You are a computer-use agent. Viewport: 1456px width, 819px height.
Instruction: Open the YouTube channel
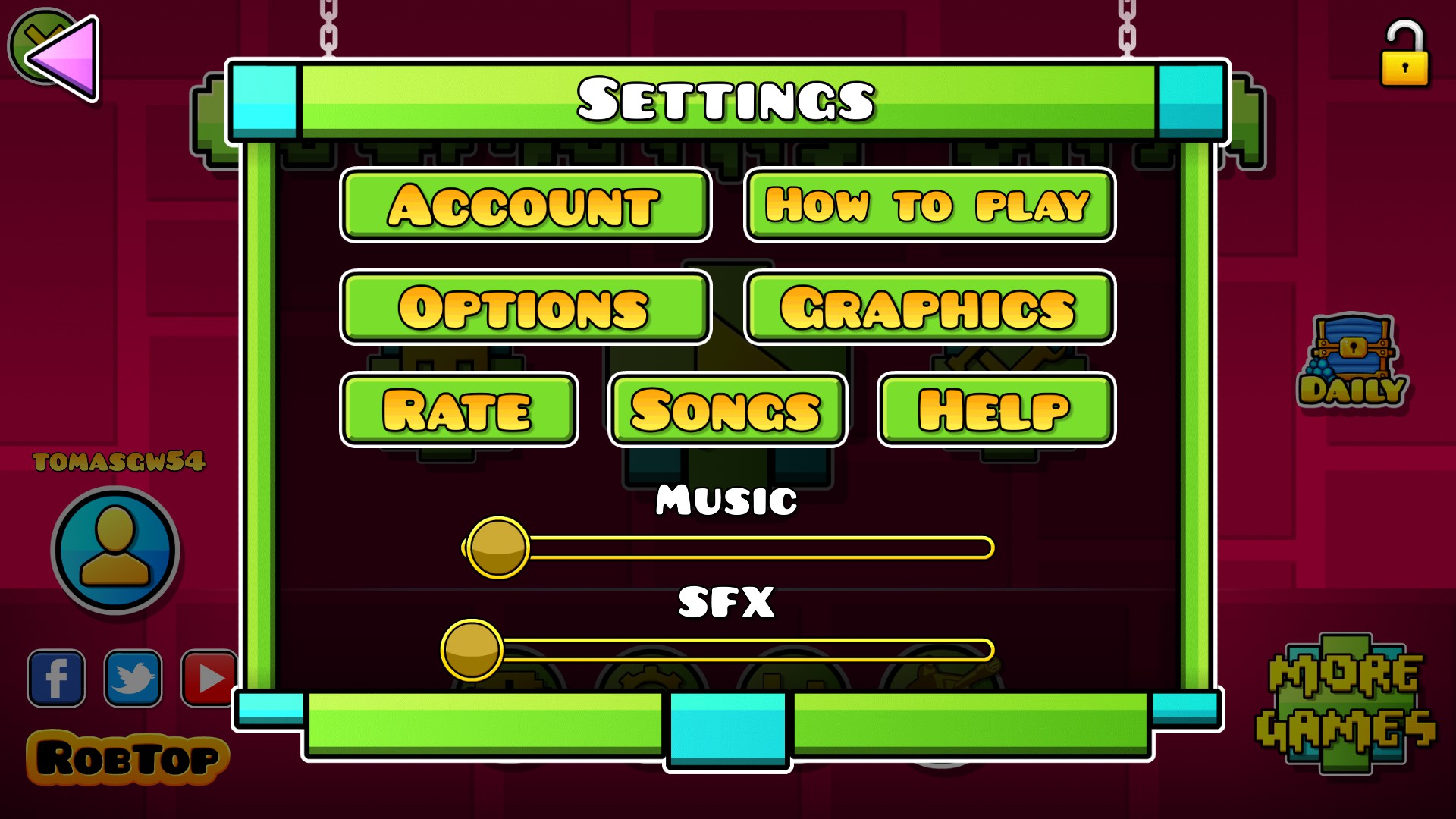tap(209, 678)
